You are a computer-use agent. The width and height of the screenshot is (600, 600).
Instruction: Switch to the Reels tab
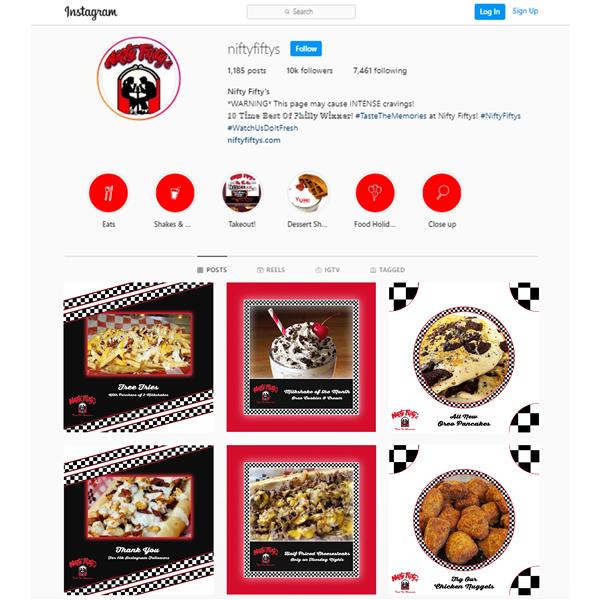tap(271, 270)
